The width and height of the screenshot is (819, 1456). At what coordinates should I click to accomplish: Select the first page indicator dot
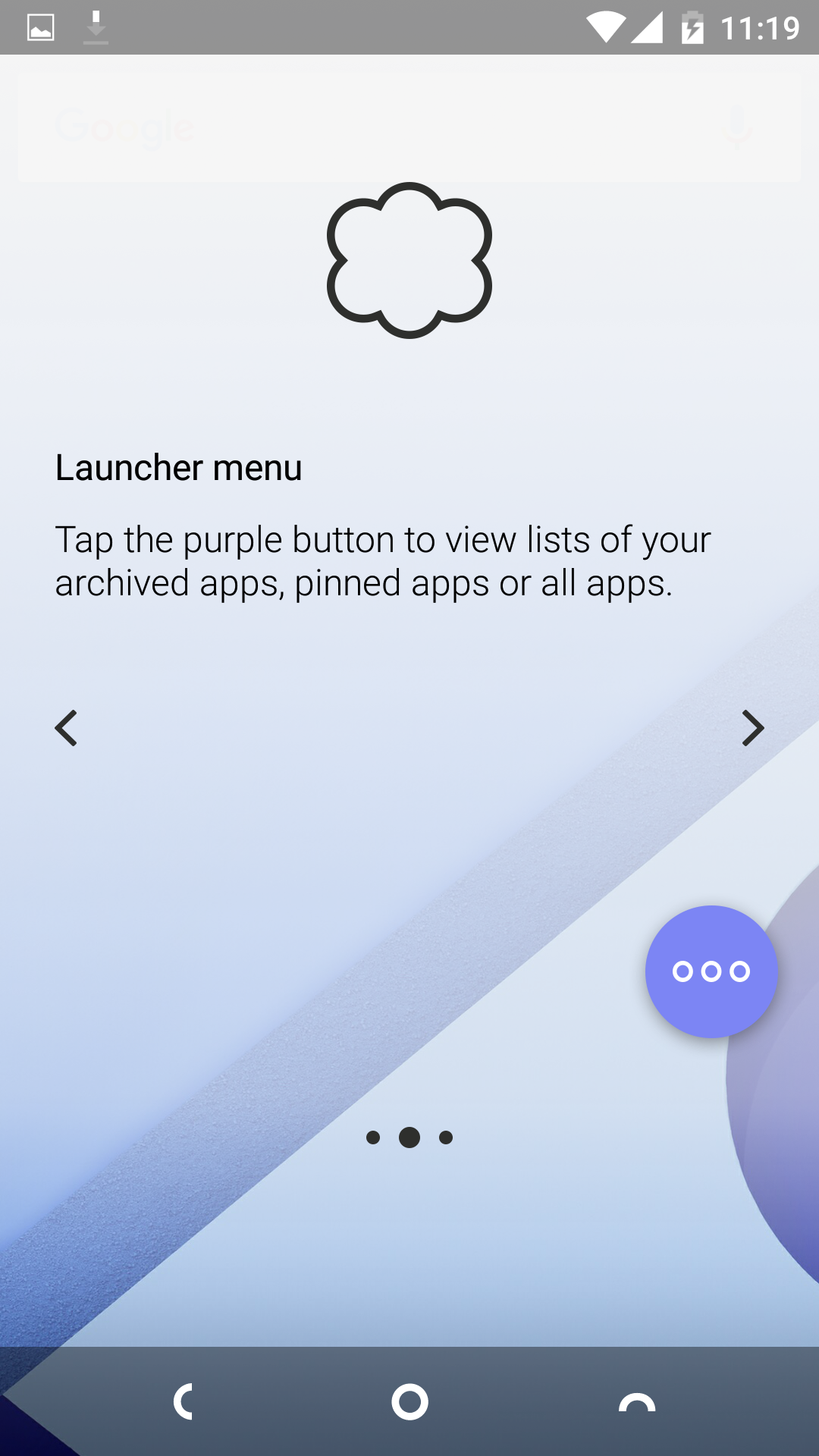[x=372, y=1137]
